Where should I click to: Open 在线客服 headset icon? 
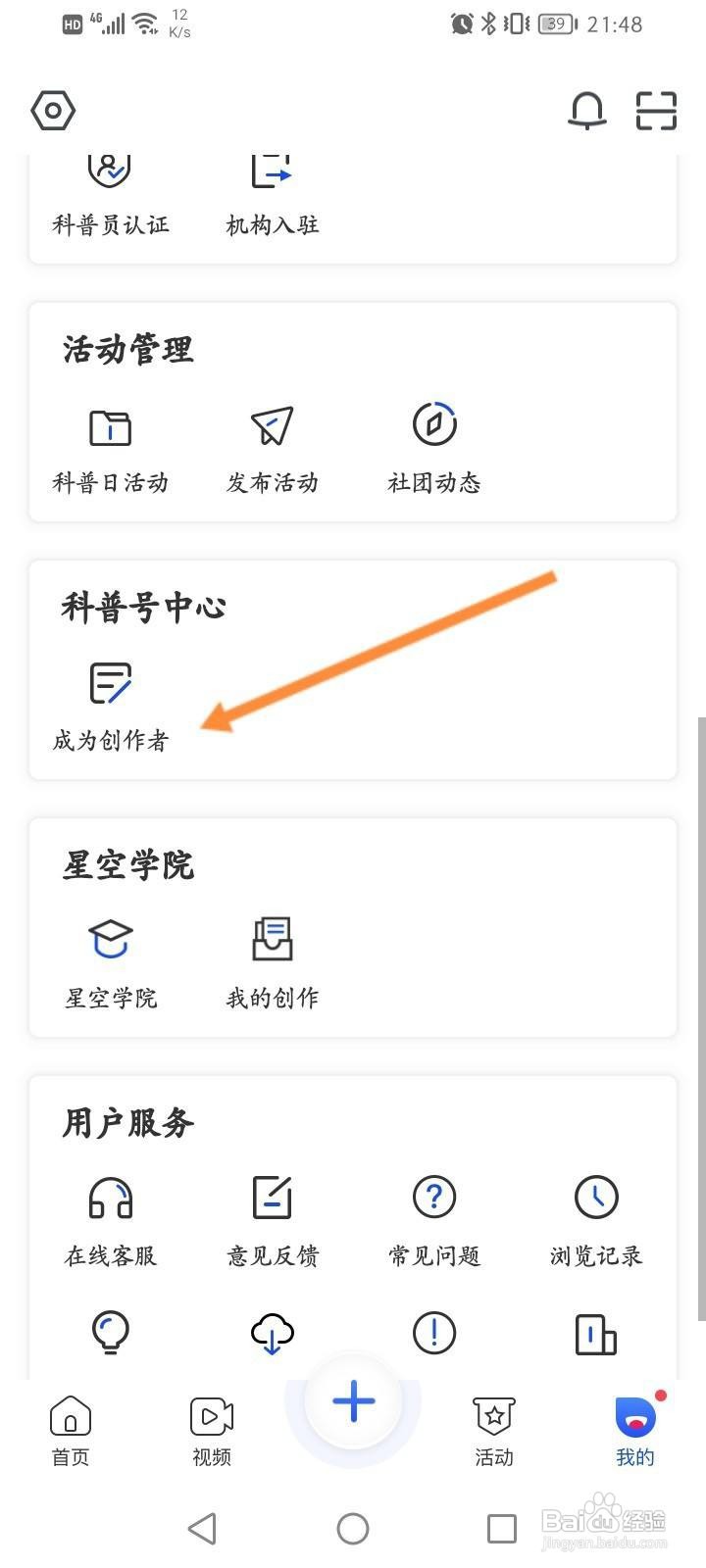pyautogui.click(x=110, y=1198)
